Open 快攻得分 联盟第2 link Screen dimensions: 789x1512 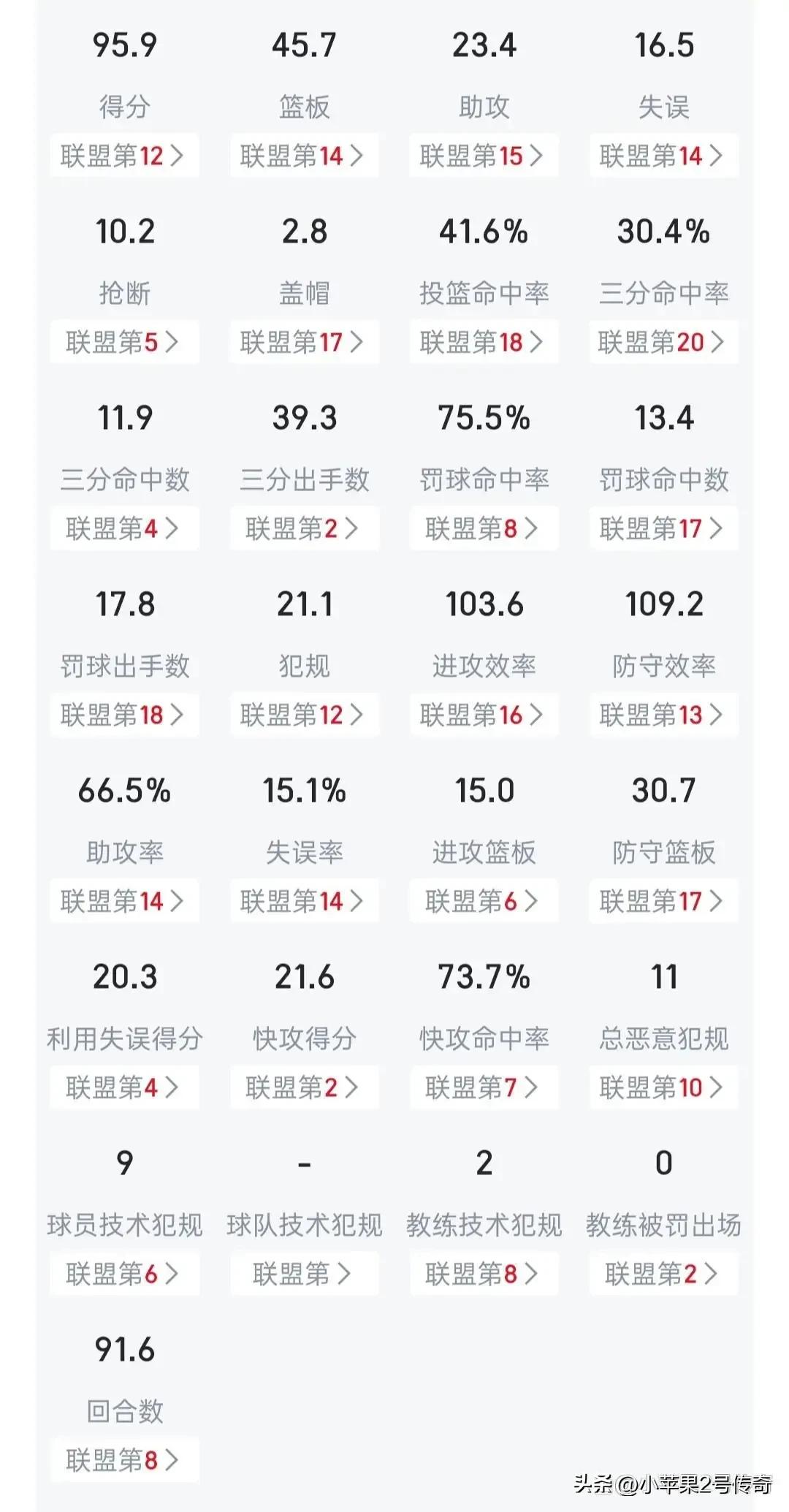[303, 1088]
